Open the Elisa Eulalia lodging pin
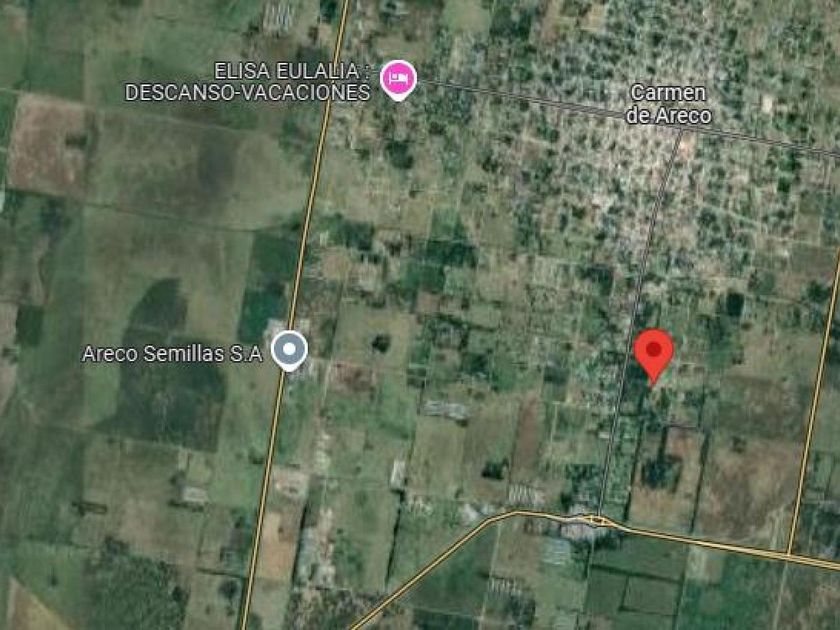 [x=398, y=80]
